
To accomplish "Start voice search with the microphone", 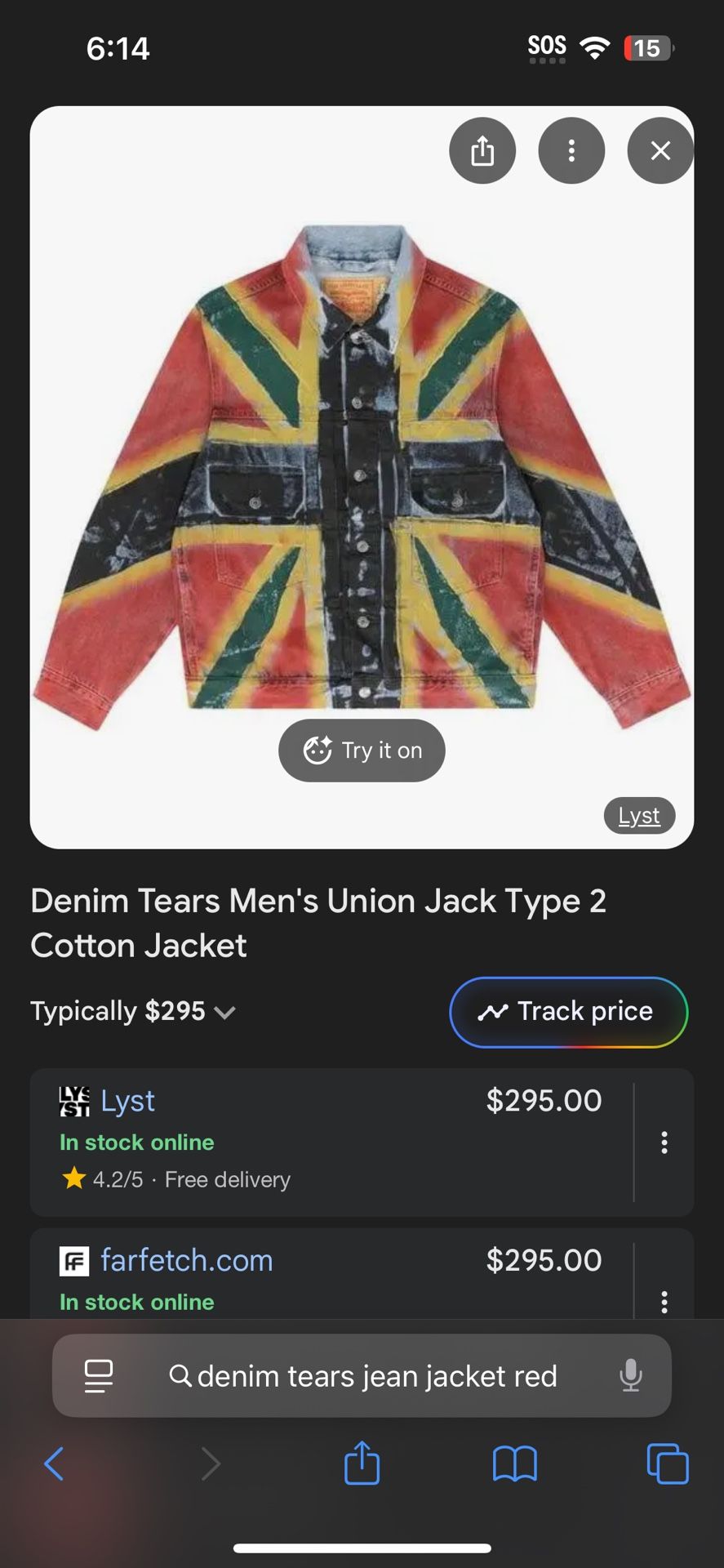I will [x=630, y=1376].
